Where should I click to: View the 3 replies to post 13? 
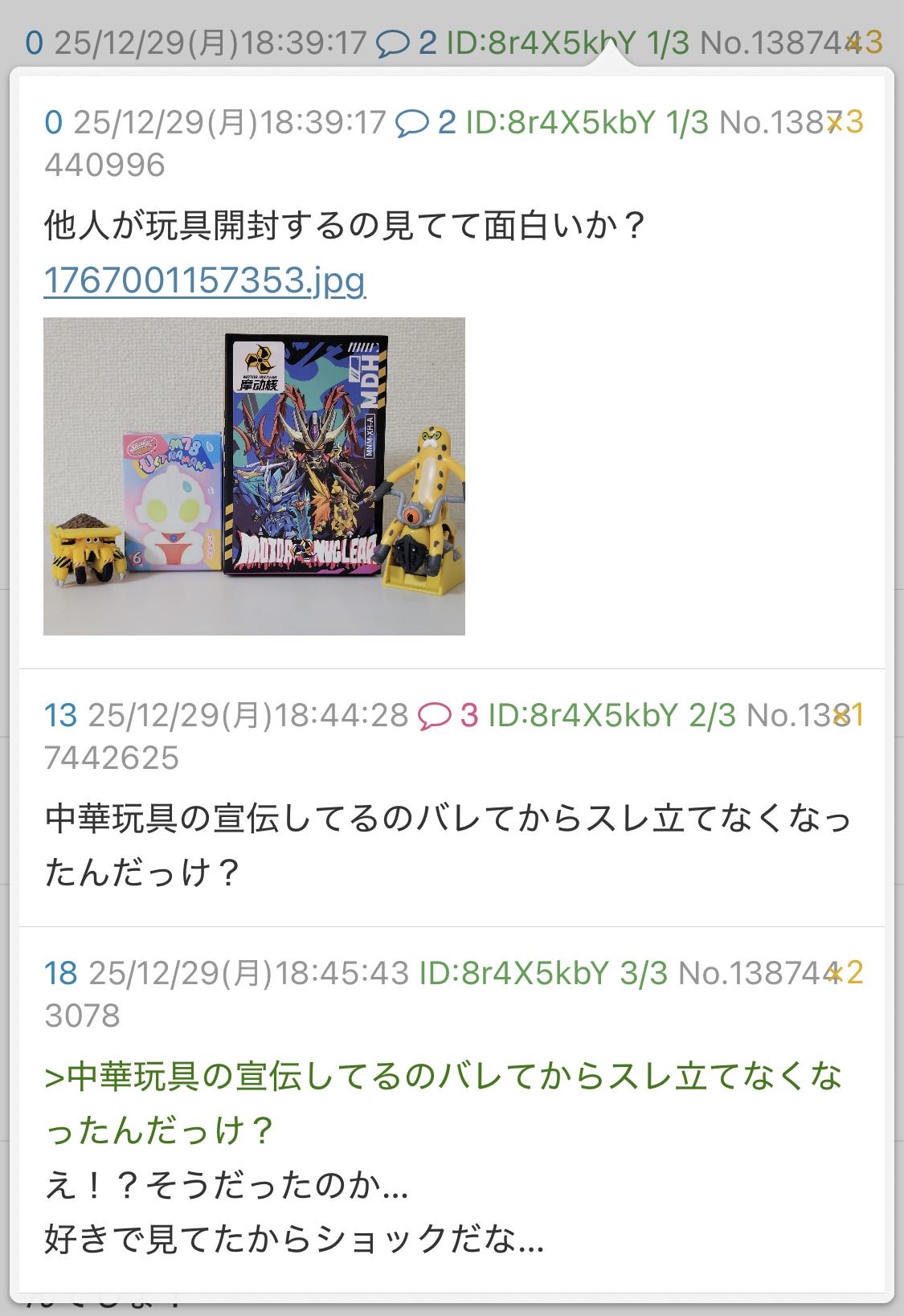tap(448, 715)
